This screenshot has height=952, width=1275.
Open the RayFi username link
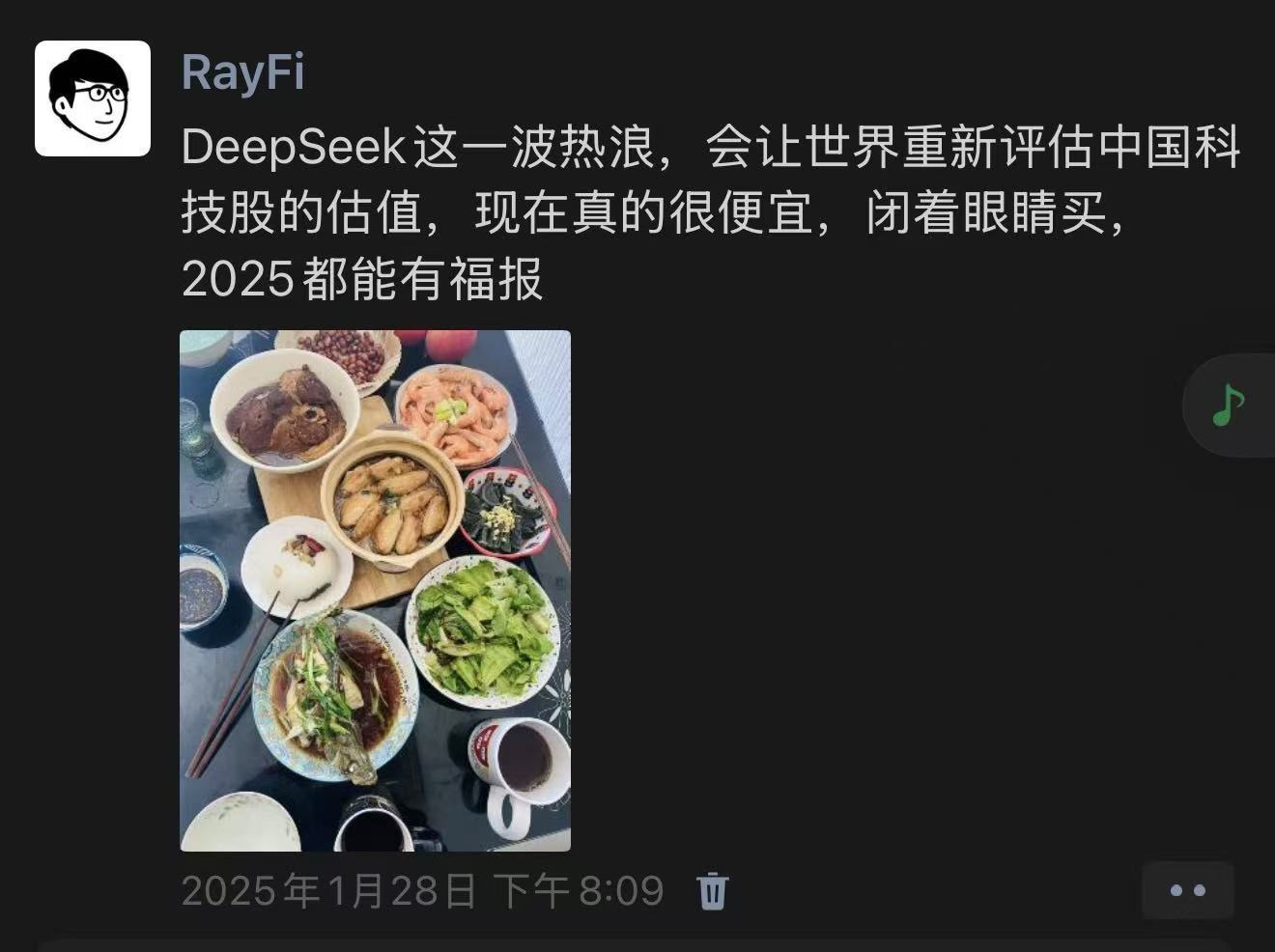(242, 72)
